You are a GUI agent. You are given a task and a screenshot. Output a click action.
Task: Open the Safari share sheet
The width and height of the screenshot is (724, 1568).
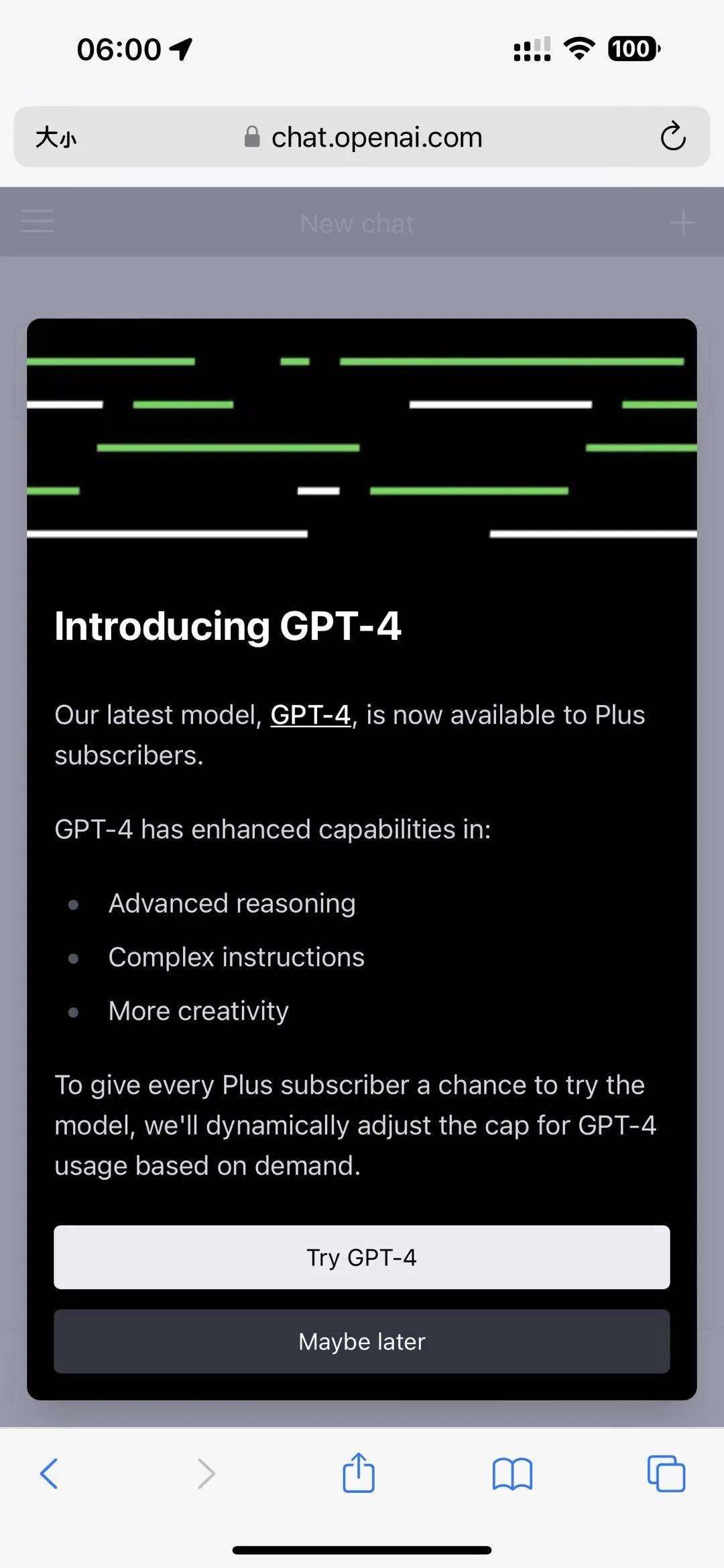(359, 1473)
